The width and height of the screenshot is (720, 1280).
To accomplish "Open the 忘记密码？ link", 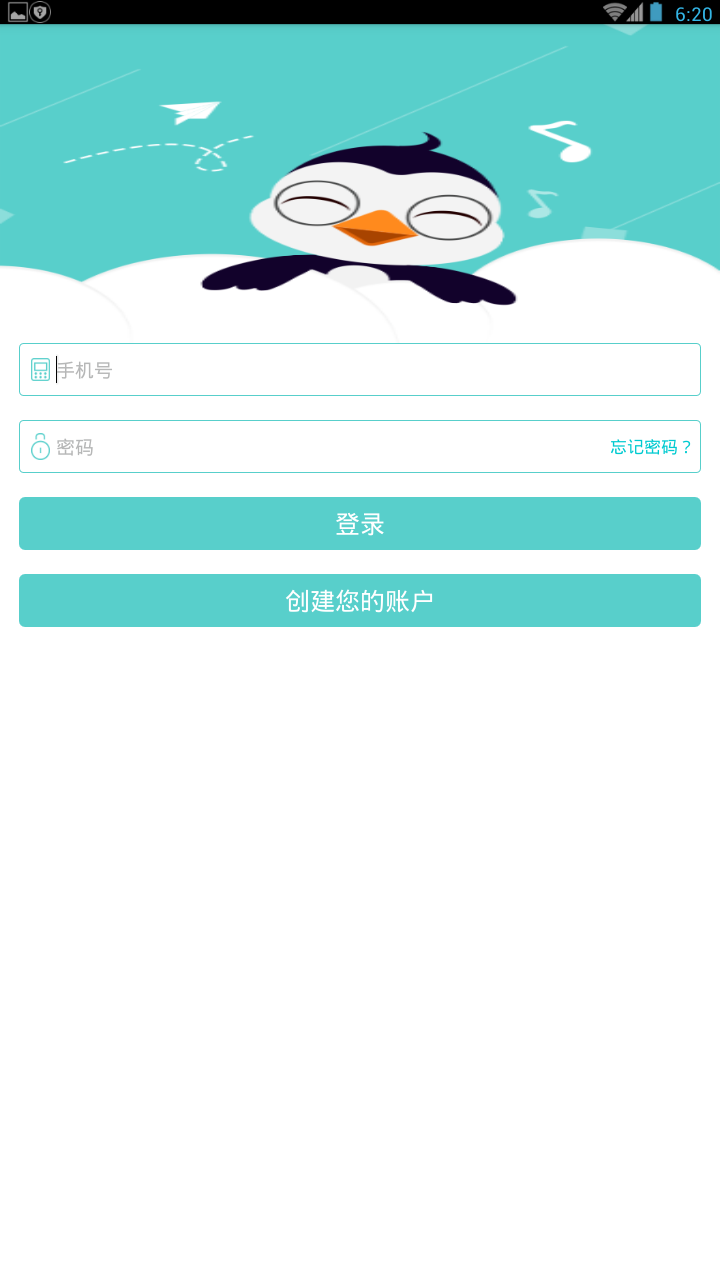I will coord(651,447).
